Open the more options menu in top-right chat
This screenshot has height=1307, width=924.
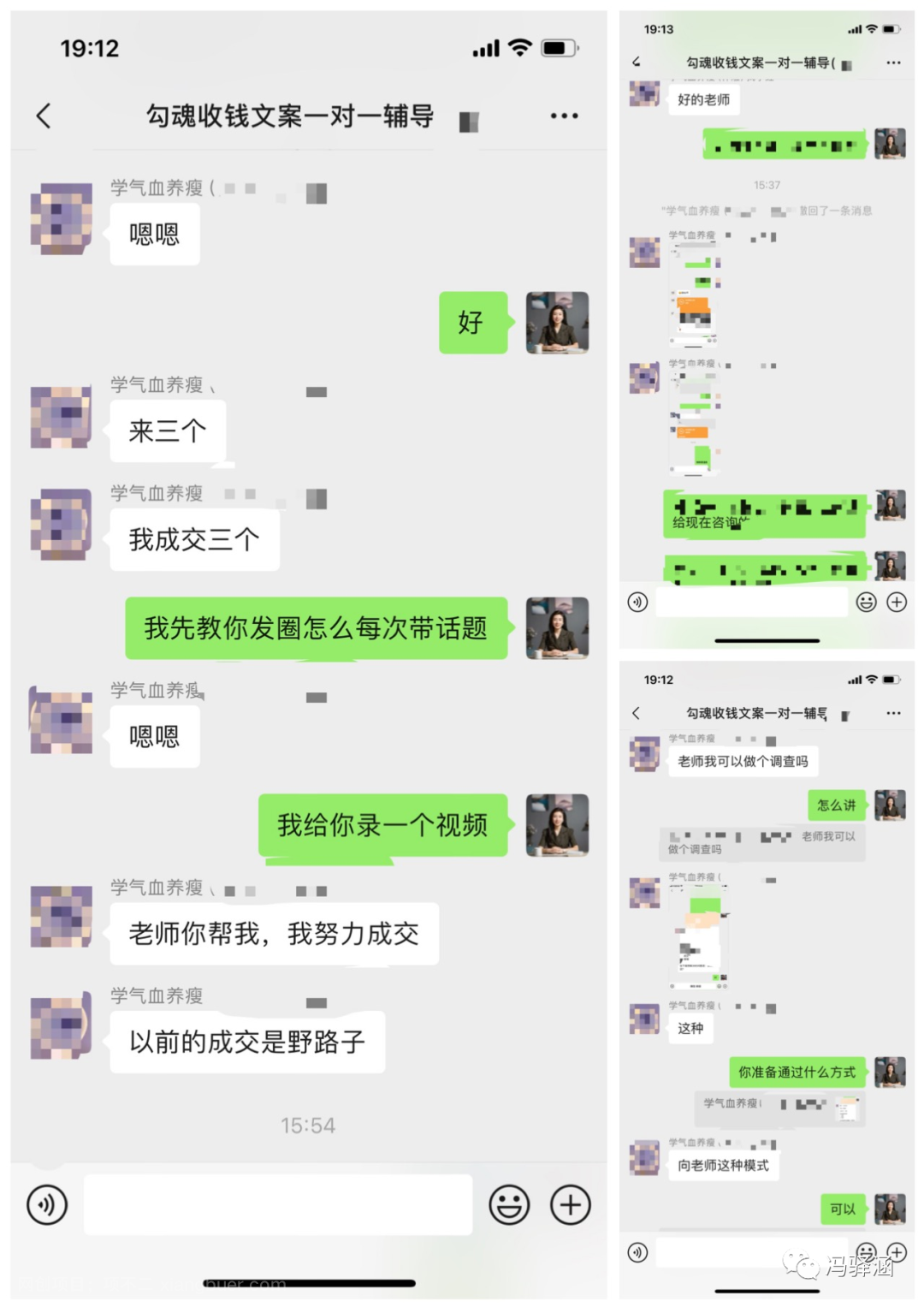pyautogui.click(x=893, y=62)
